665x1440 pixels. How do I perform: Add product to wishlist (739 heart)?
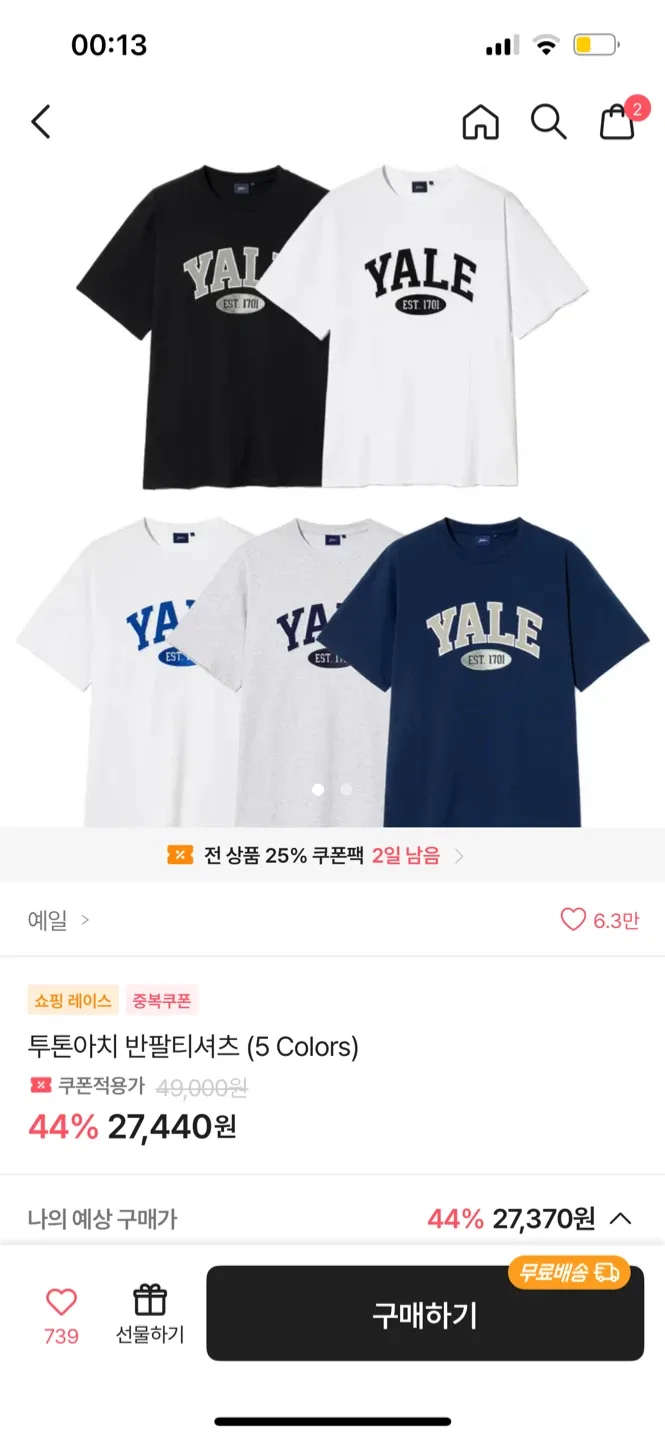[x=61, y=1313]
